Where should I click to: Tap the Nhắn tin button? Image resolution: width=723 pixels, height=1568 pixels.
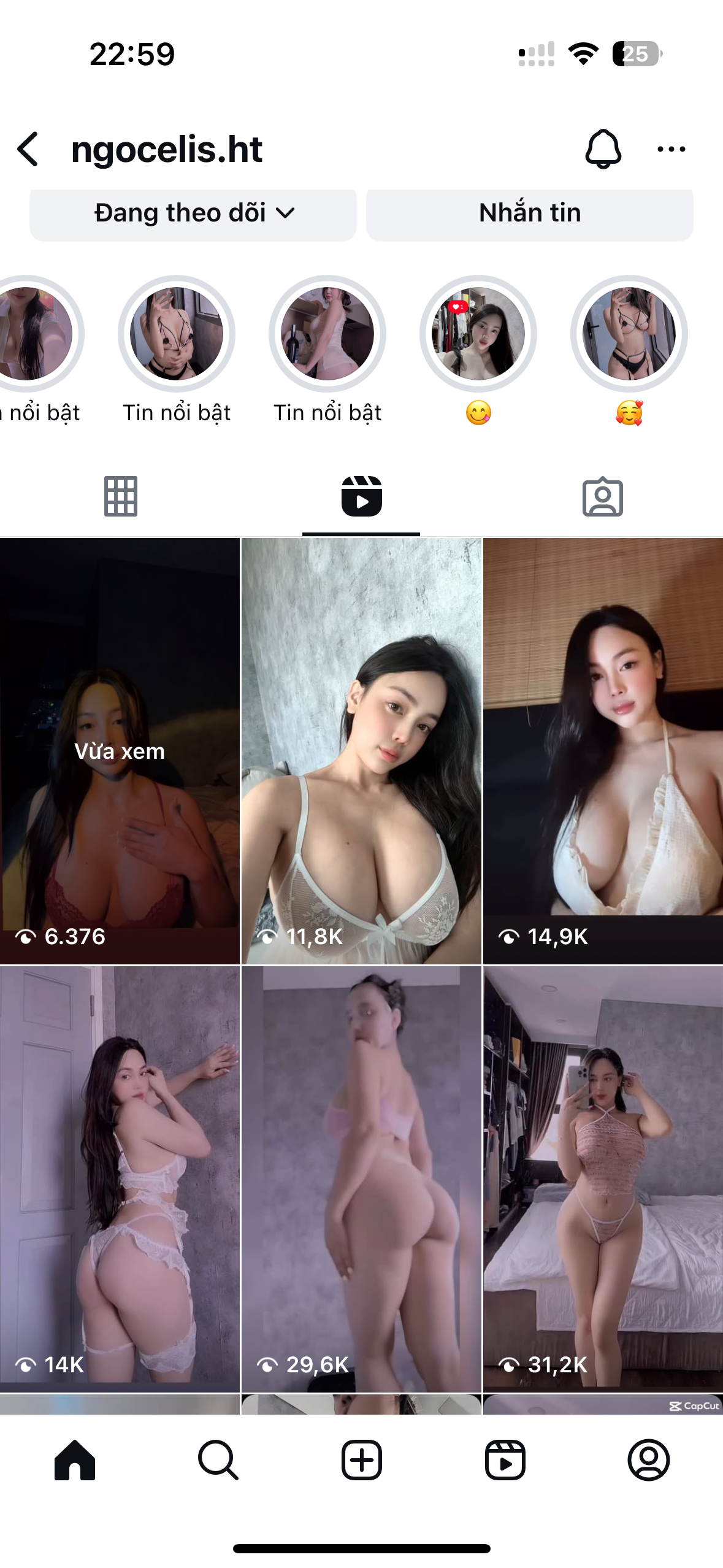point(529,213)
